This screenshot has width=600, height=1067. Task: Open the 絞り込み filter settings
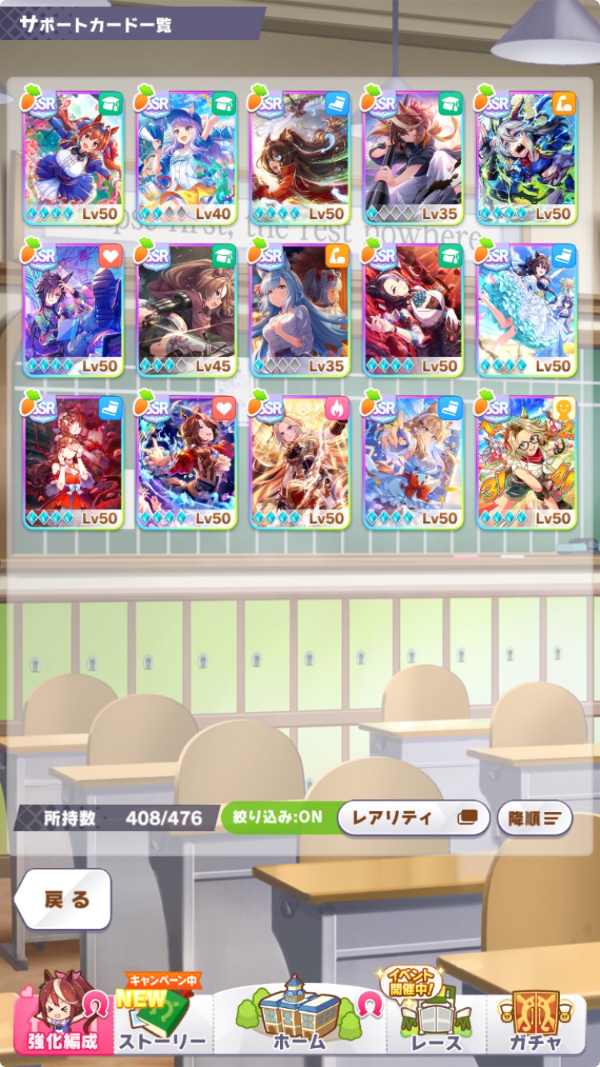coord(273,817)
